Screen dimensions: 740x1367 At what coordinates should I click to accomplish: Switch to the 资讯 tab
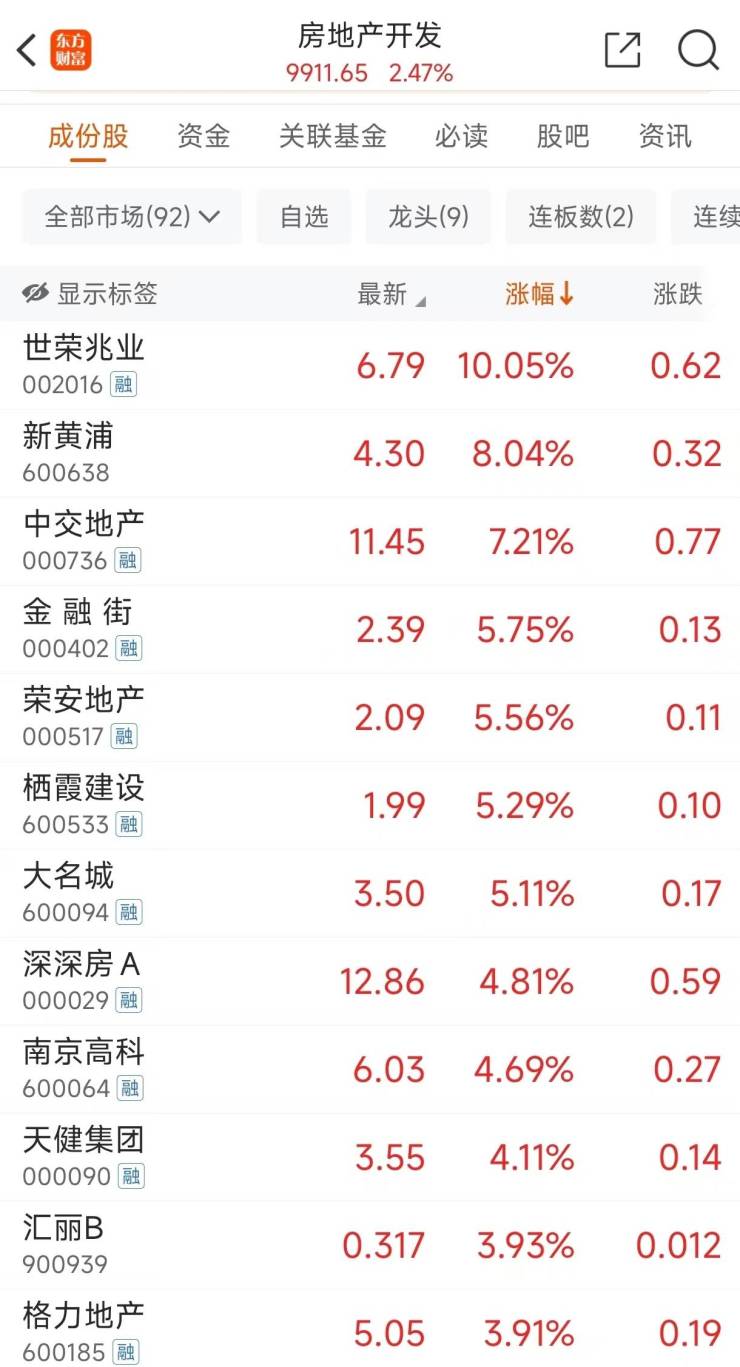click(x=665, y=136)
